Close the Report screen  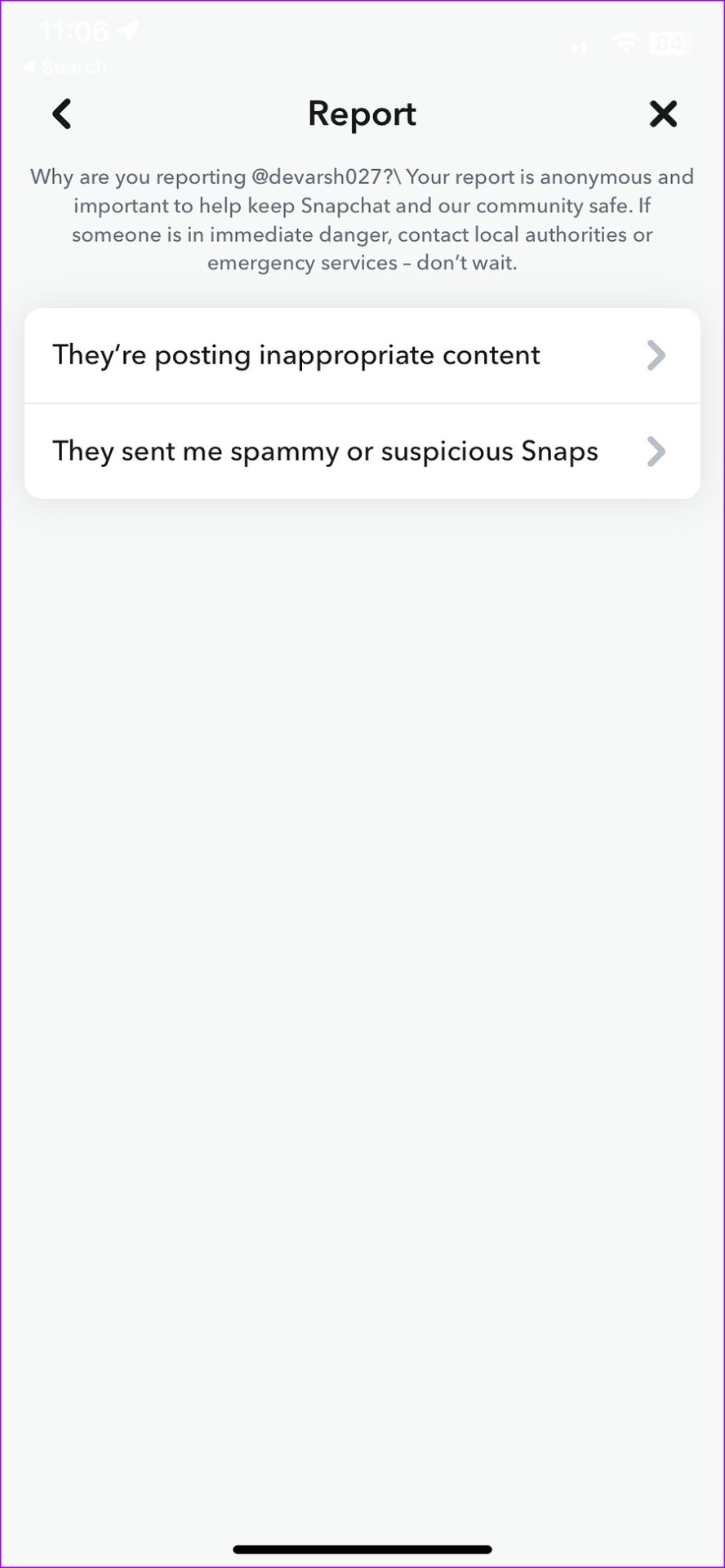point(663,114)
